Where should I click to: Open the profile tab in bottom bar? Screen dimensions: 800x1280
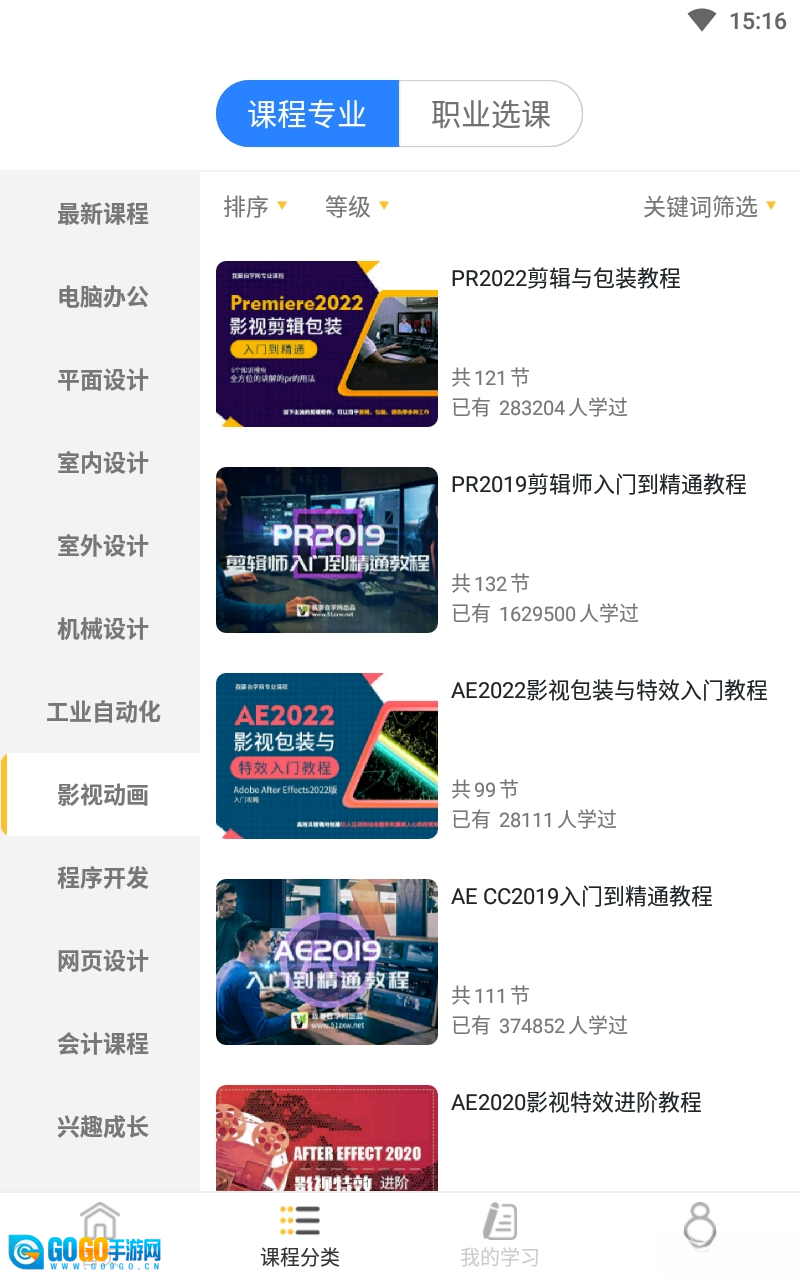699,1228
